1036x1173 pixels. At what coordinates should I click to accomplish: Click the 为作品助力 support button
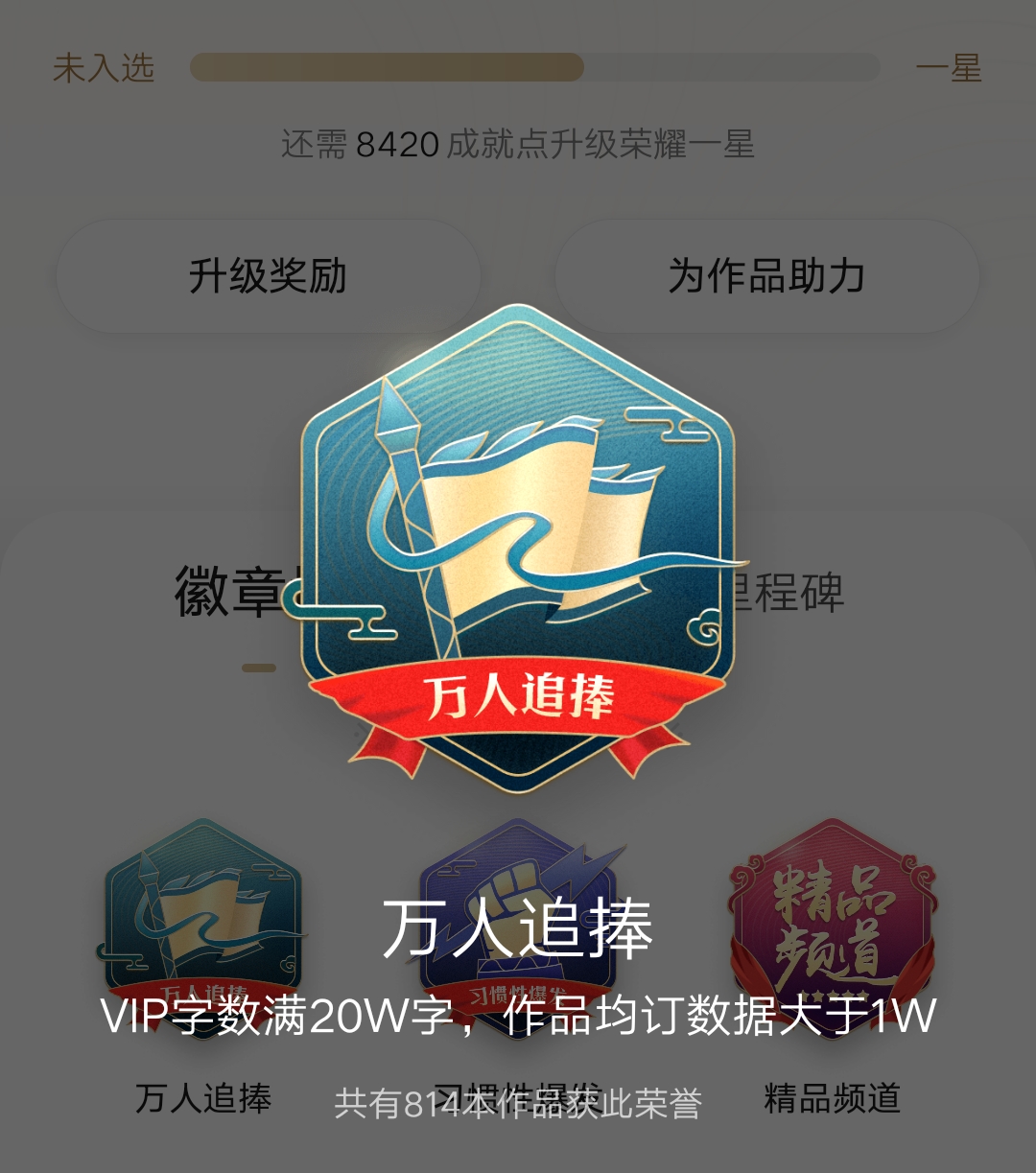[767, 275]
